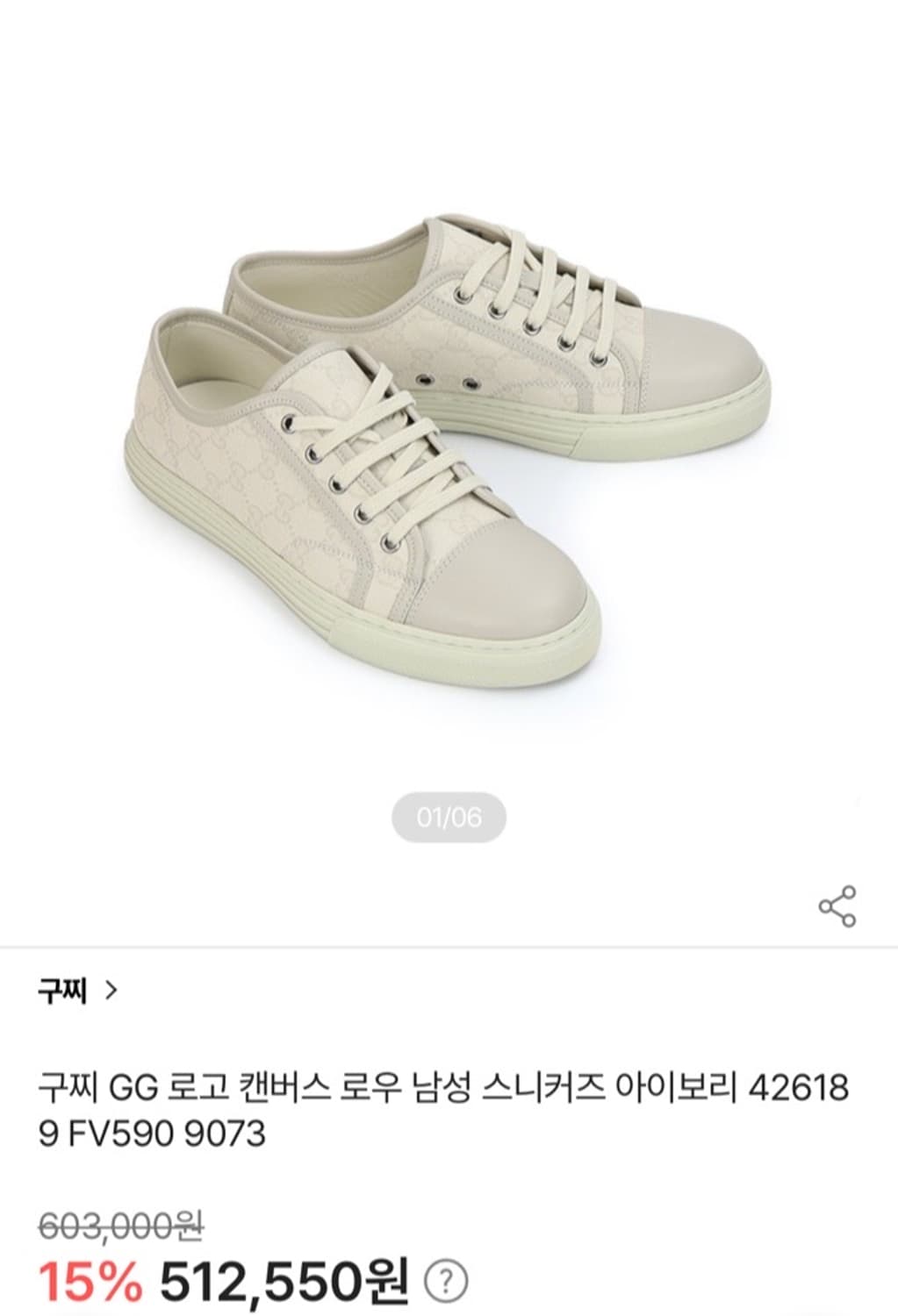Screen dimensions: 898x1316
Task: Tap the main sneaker photo
Action: (449, 439)
